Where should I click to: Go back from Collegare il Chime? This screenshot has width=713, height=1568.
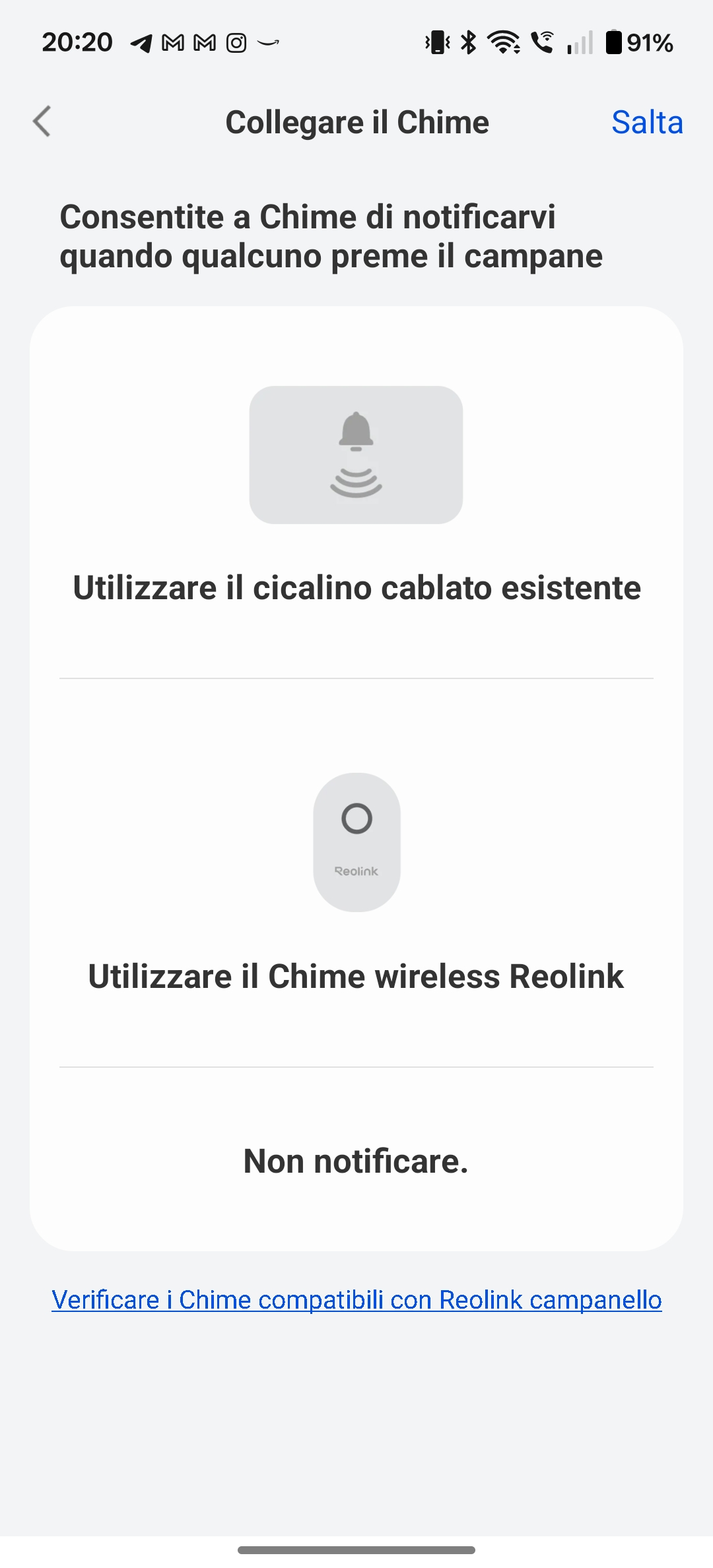(42, 122)
